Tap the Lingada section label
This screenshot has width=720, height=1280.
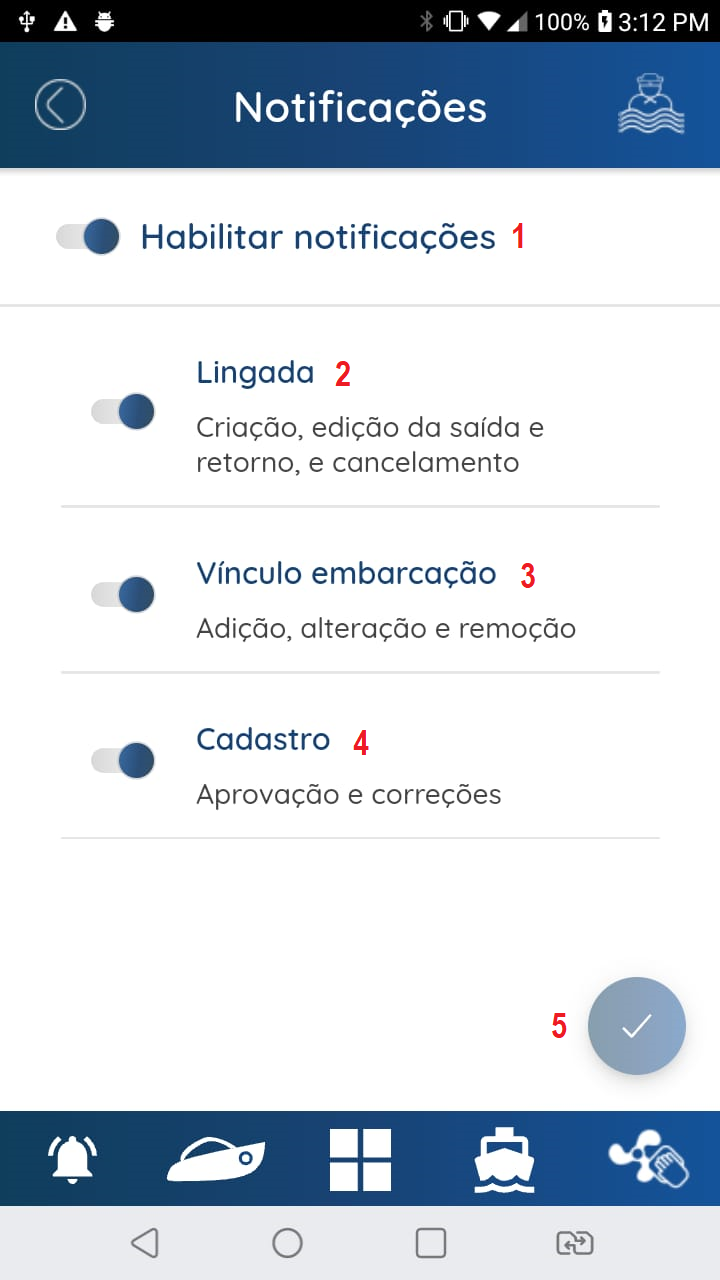click(x=256, y=371)
